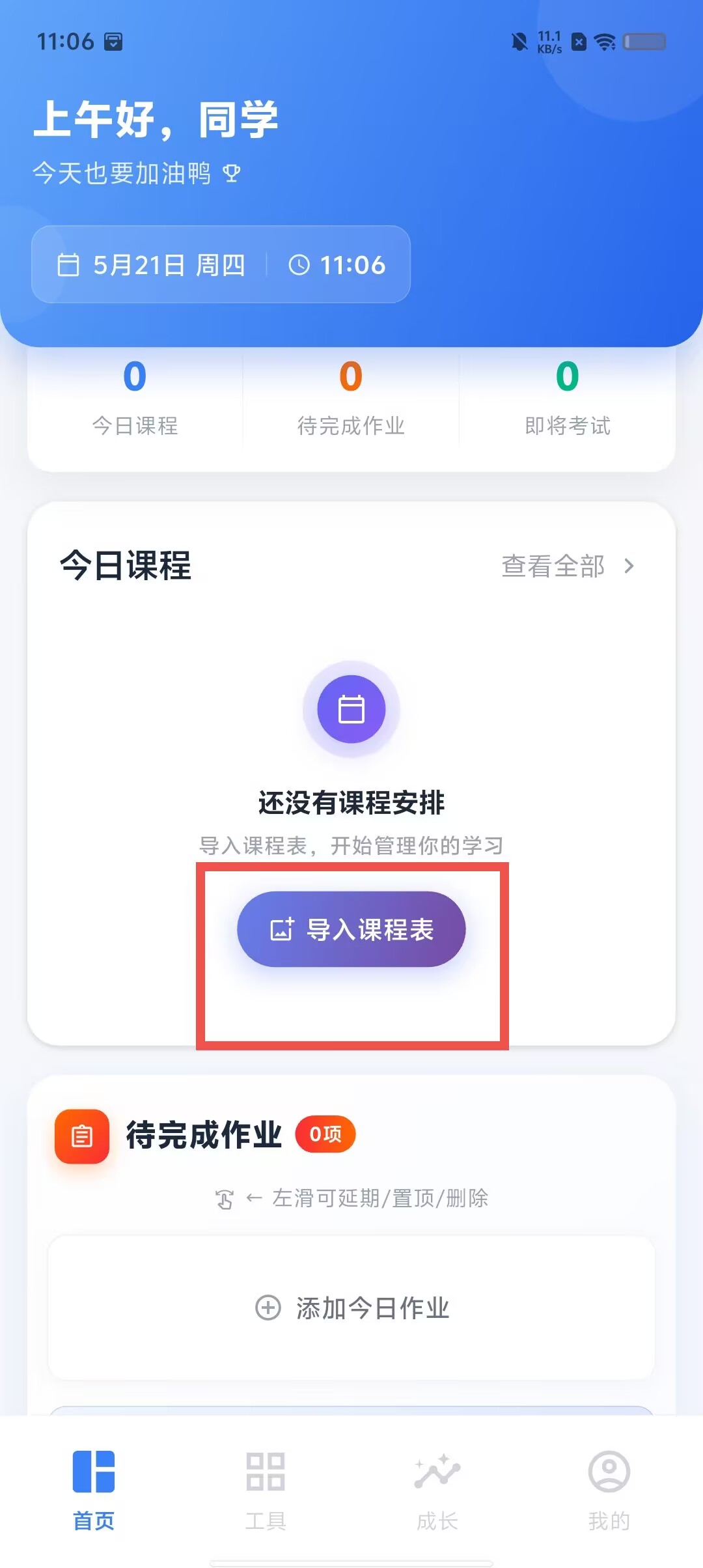Tap 添加今日作业 to add homework
The width and height of the screenshot is (703, 1568).
[351, 1308]
